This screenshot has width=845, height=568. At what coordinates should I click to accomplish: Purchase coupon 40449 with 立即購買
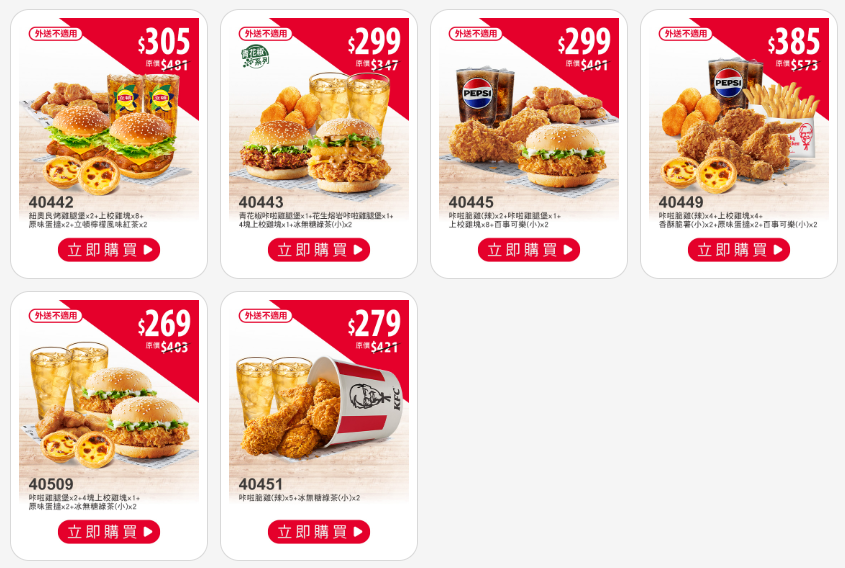(739, 250)
